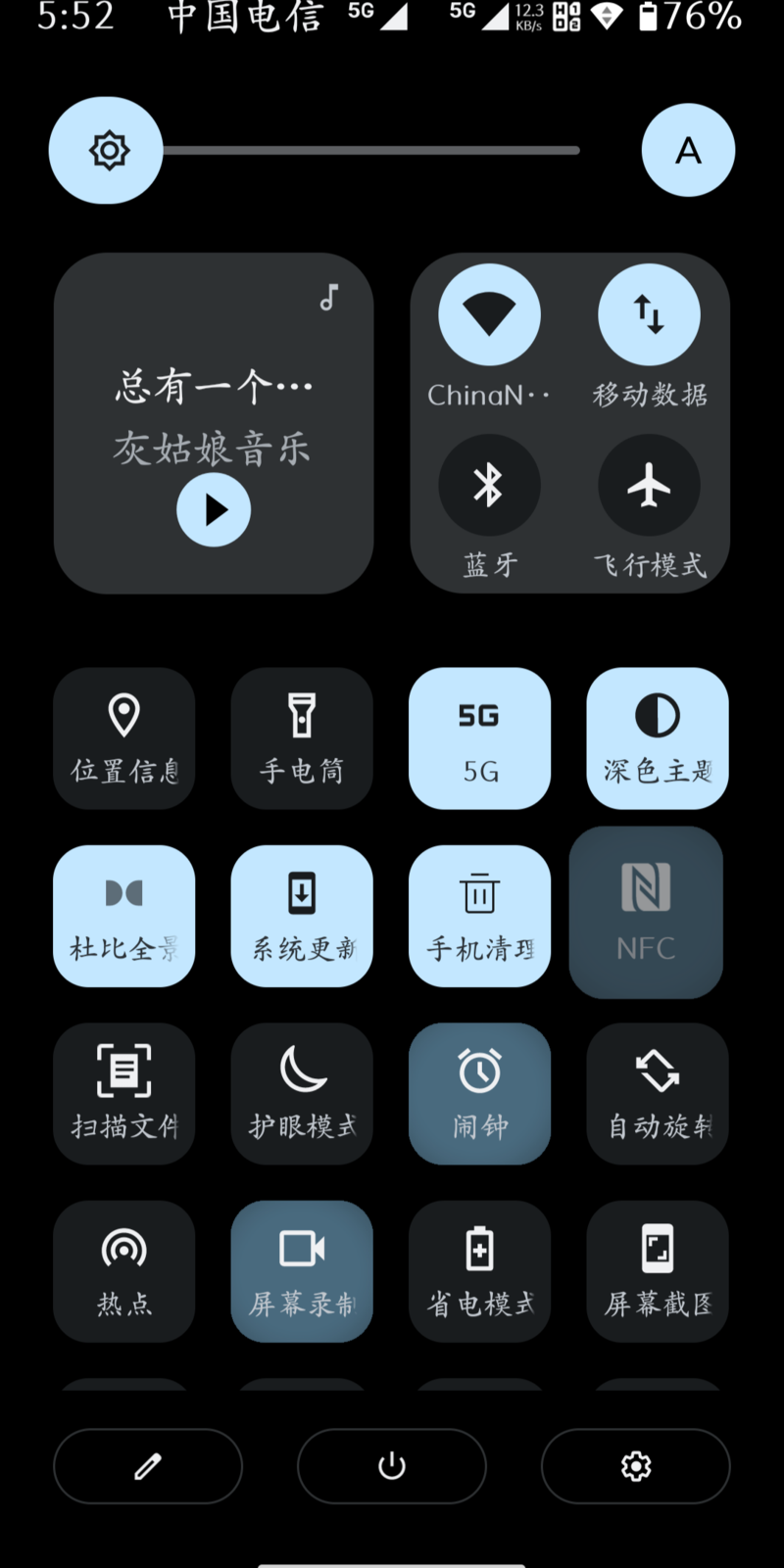The height and width of the screenshot is (1568, 784).
Task: Open phone cleanup (手机清理)
Action: tap(479, 916)
